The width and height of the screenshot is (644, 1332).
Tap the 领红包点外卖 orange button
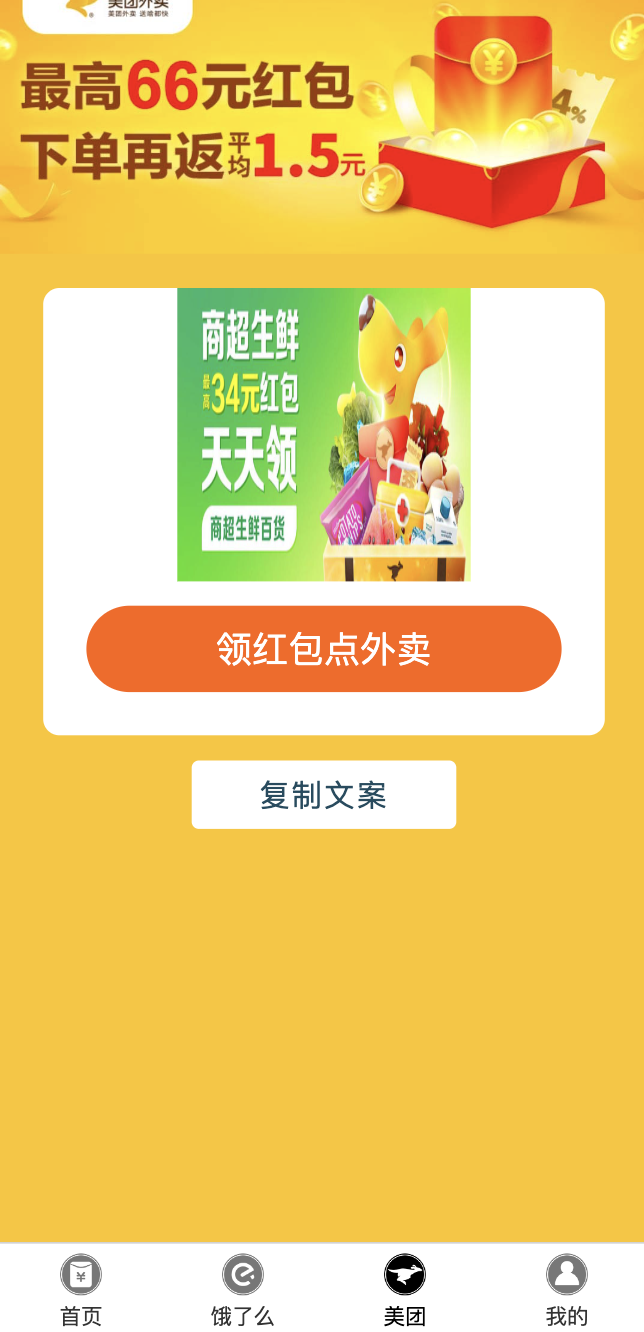click(x=323, y=649)
